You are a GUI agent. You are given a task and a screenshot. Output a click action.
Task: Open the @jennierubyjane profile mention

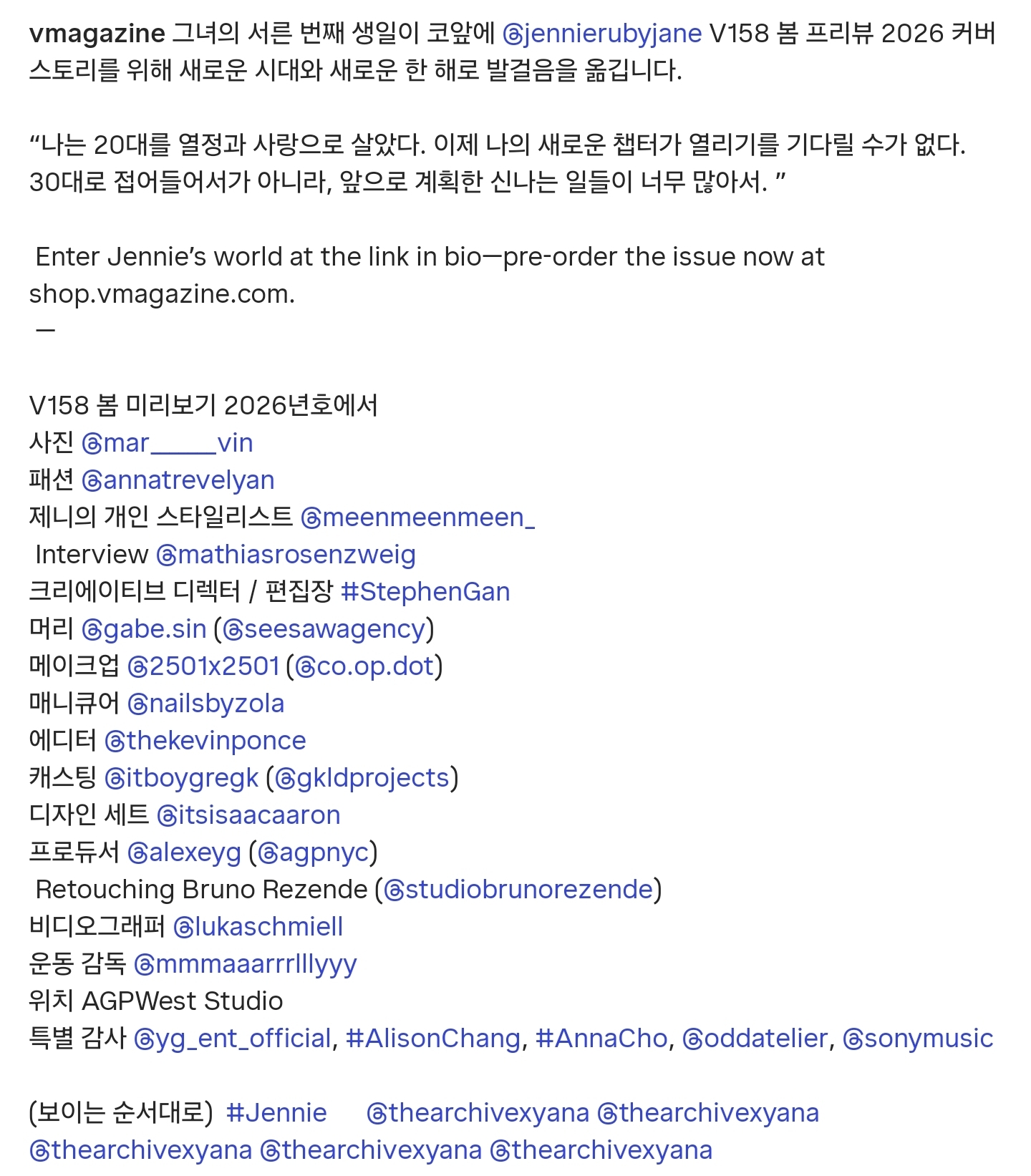[x=601, y=34]
